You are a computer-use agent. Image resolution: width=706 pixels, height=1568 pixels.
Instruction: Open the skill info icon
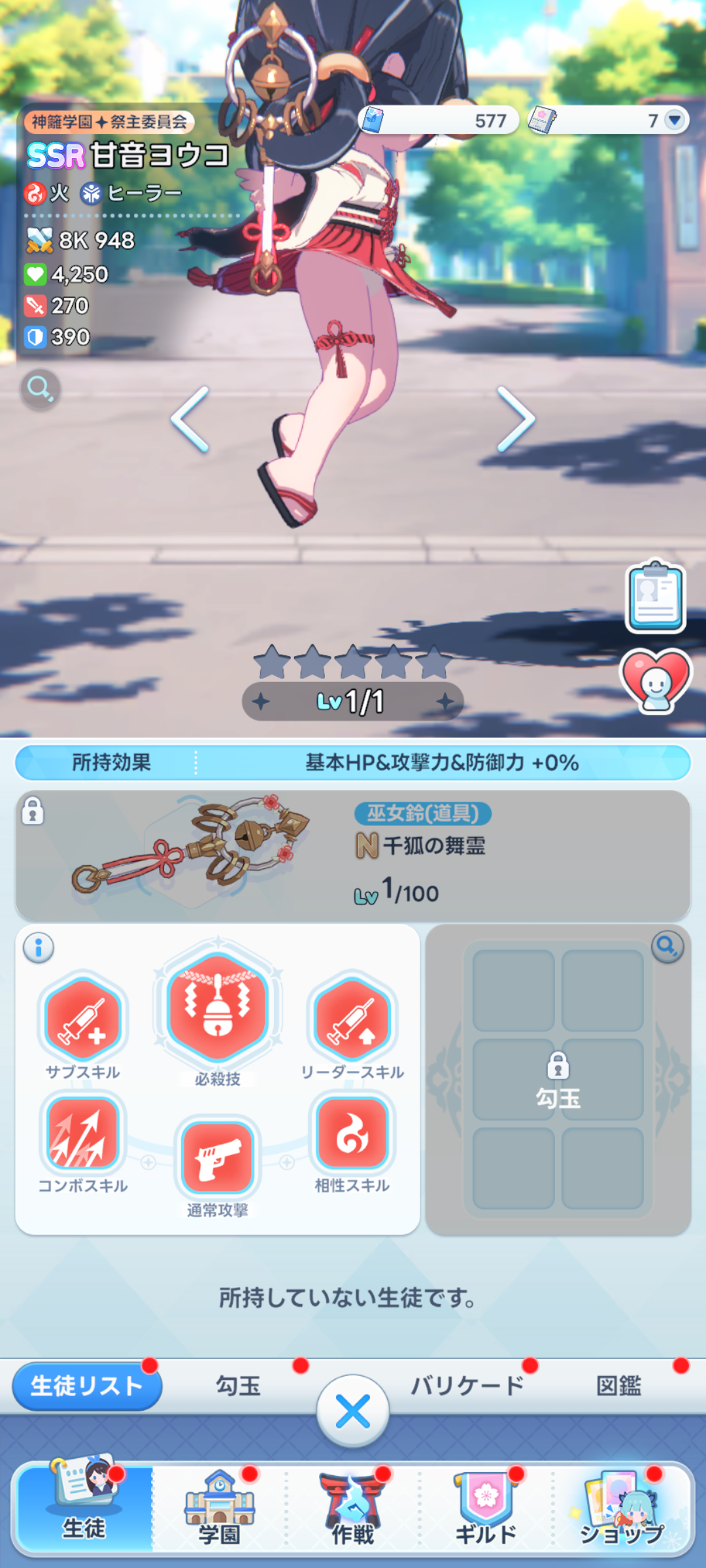(x=39, y=947)
